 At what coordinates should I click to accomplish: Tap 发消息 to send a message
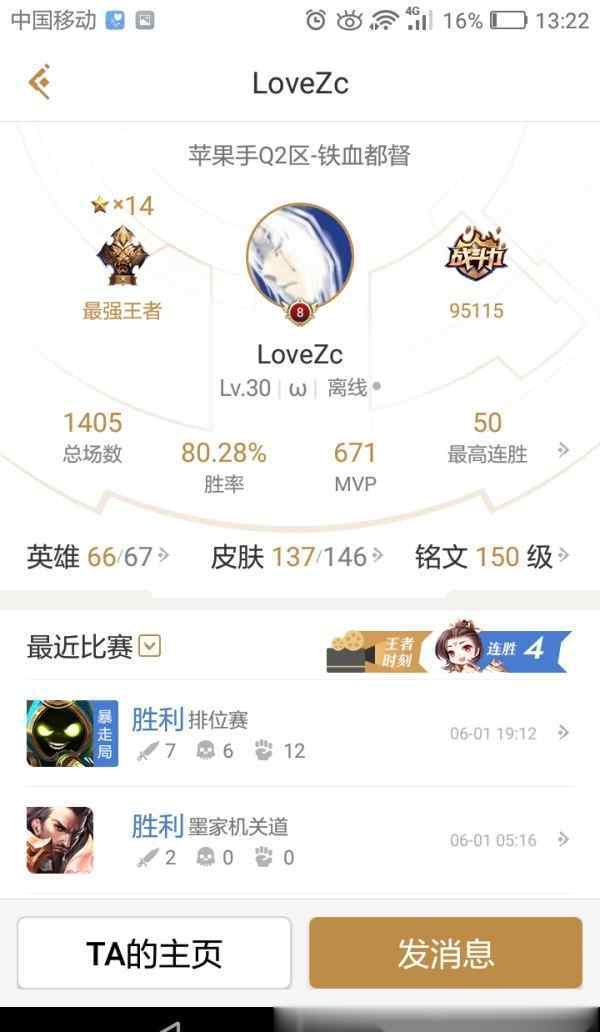[445, 953]
